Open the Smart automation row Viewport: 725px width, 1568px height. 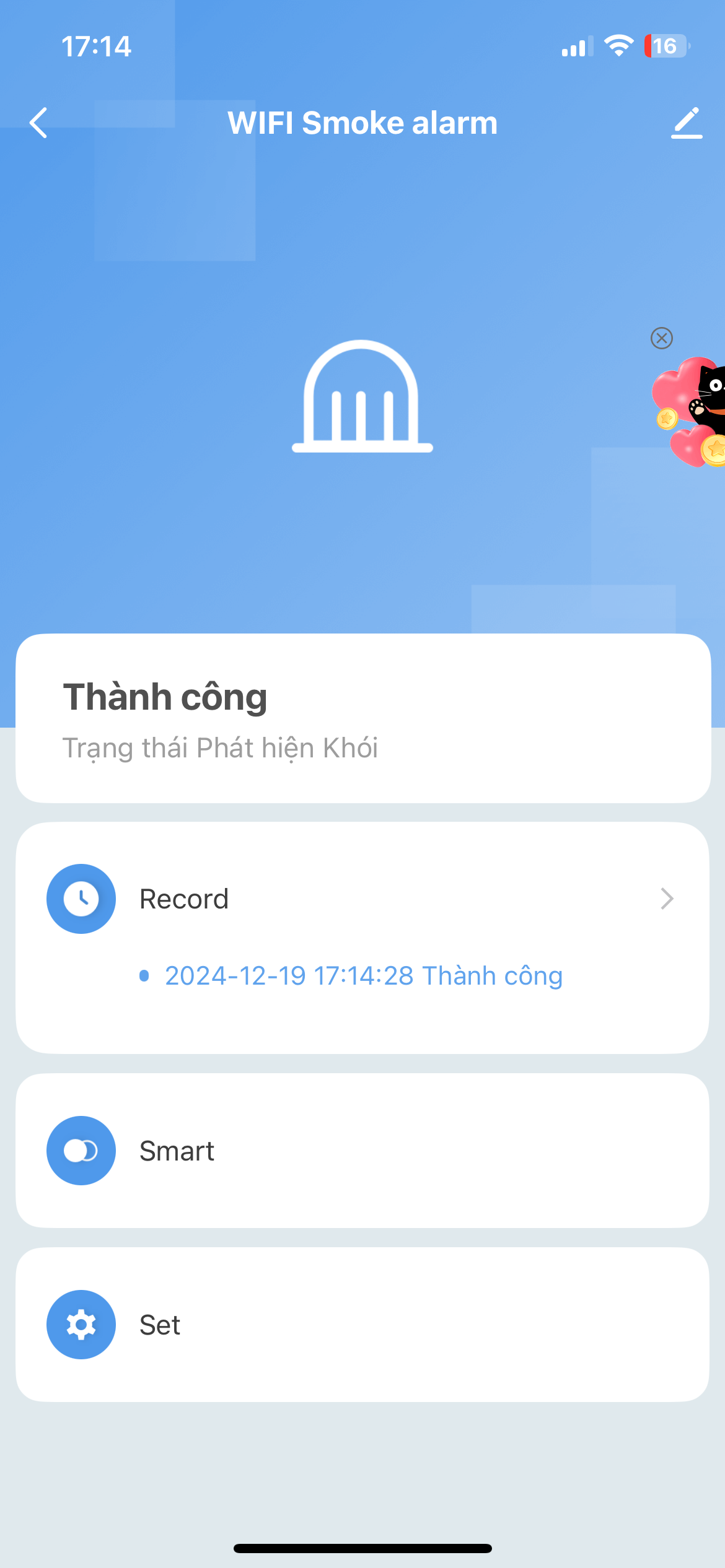coord(362,1151)
